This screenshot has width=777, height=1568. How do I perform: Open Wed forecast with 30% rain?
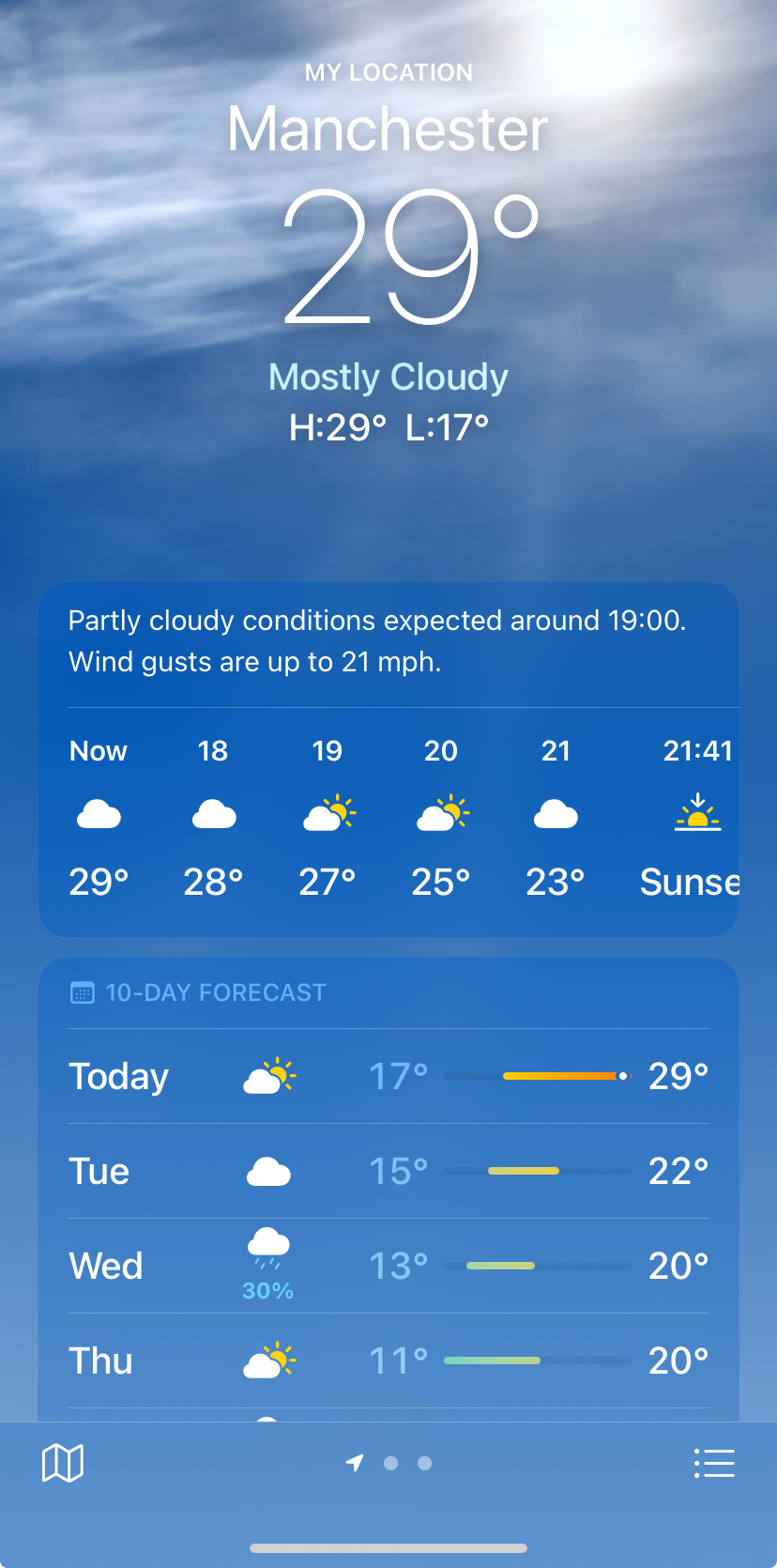[x=388, y=1266]
